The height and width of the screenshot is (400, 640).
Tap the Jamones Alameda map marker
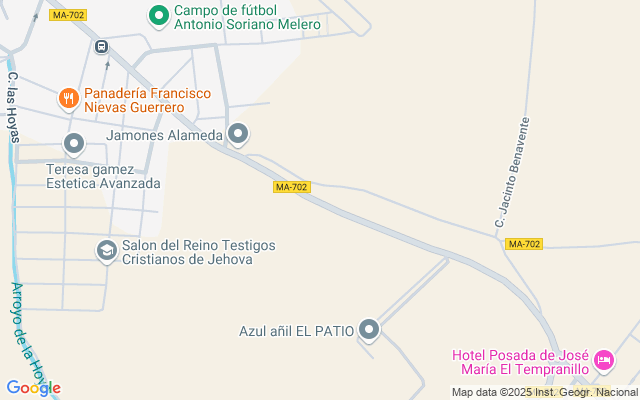238,133
